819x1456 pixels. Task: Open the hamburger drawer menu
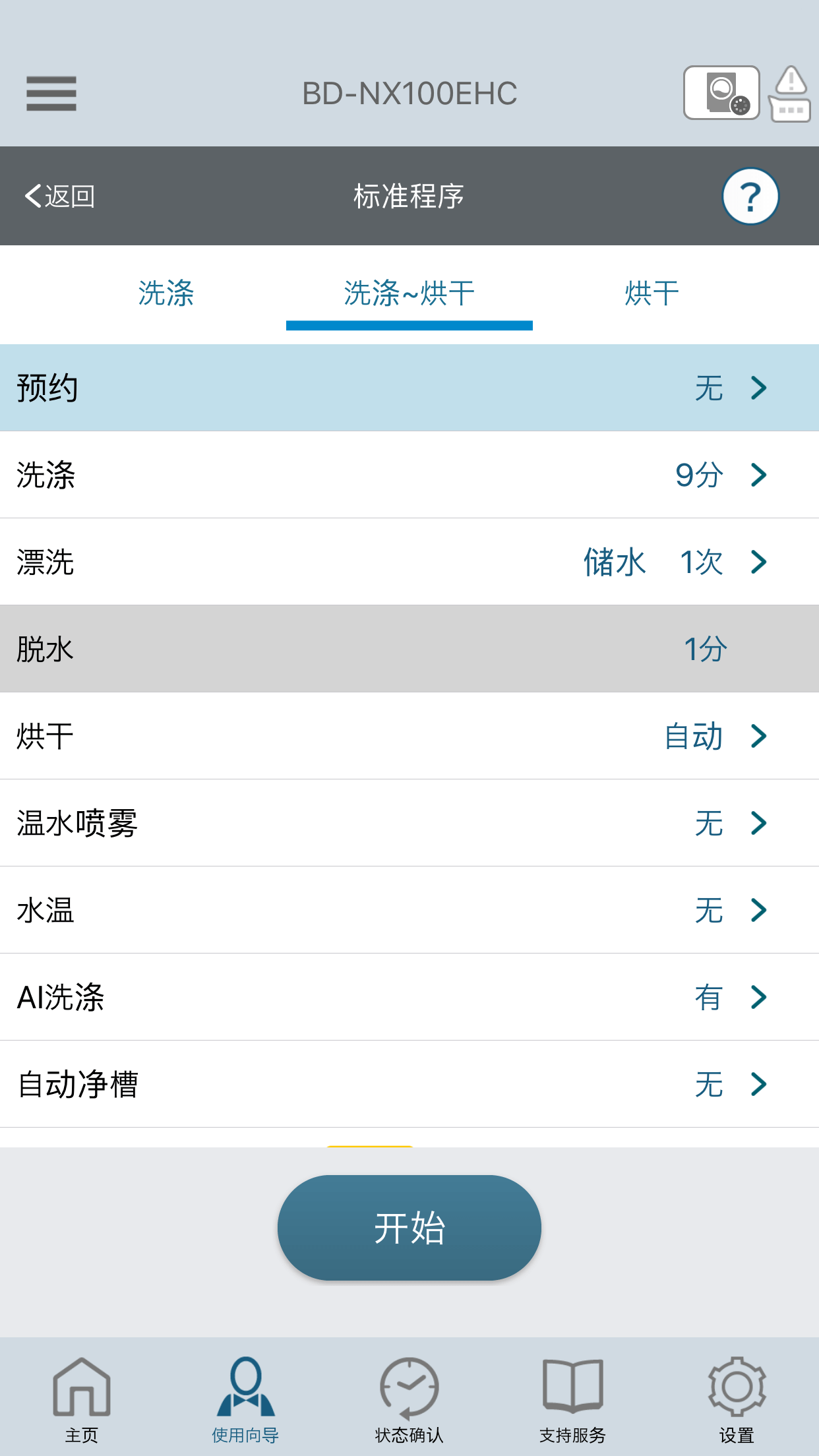pyautogui.click(x=51, y=93)
